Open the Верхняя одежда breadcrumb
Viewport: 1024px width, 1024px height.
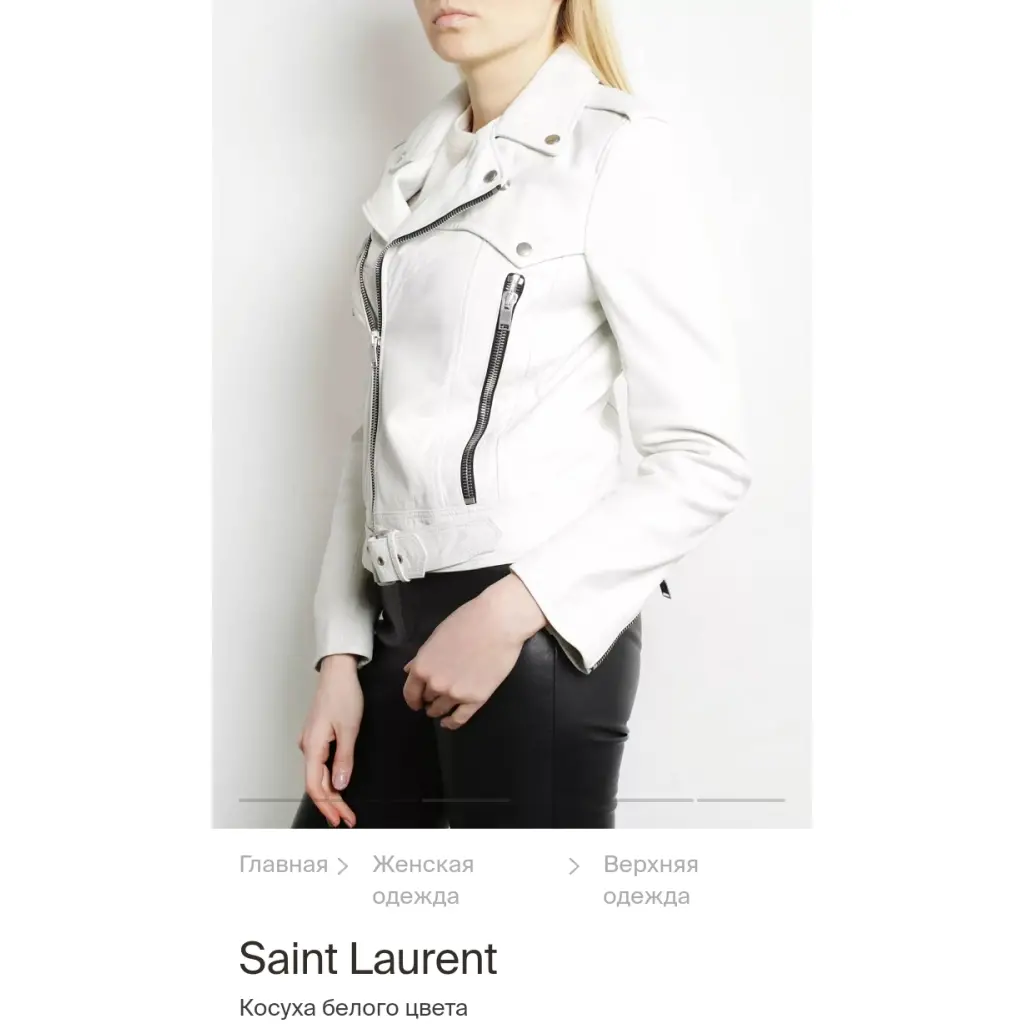point(650,880)
